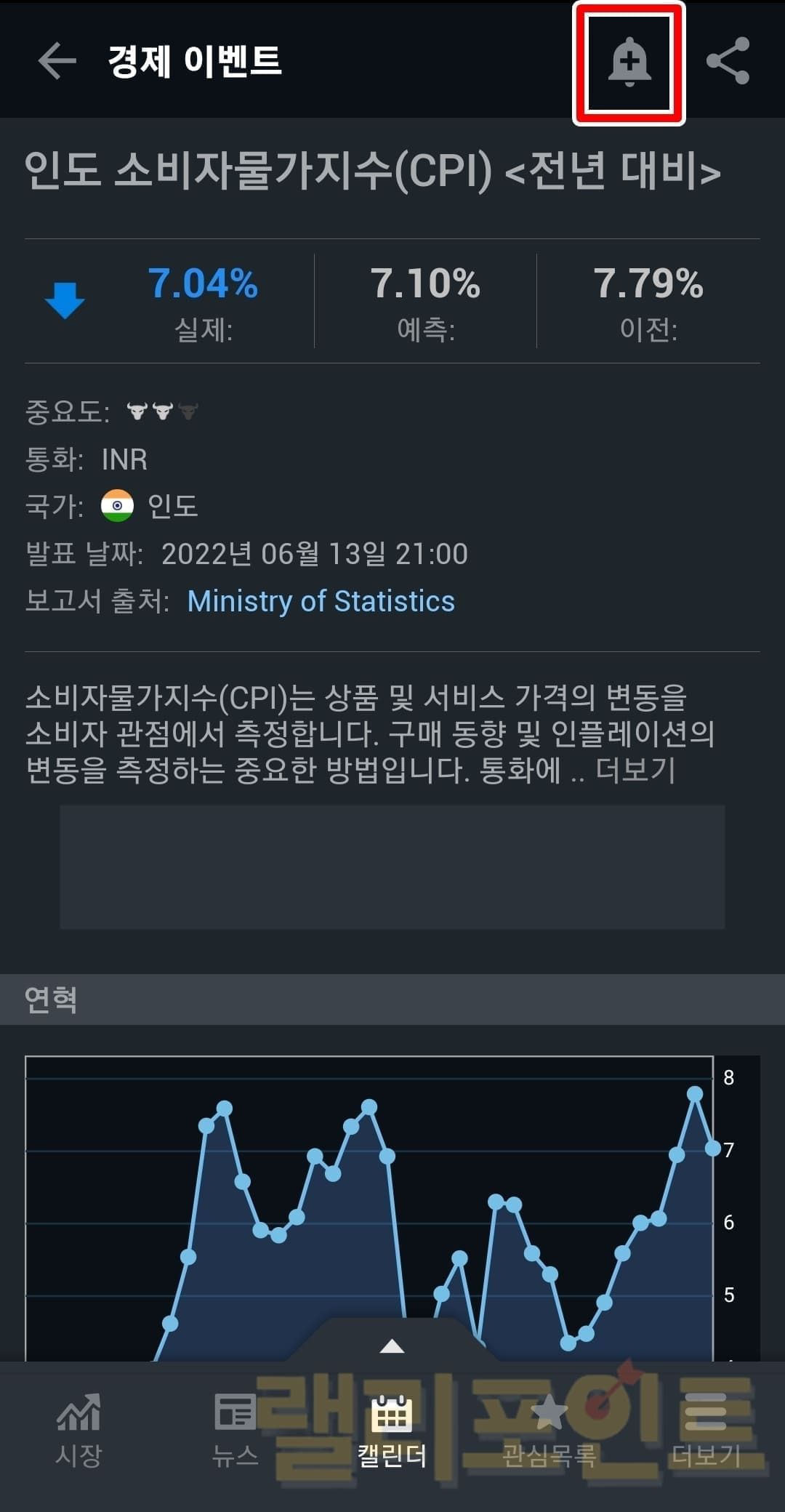Open the 더보기 tab in the bottom bar
The width and height of the screenshot is (785, 1512).
[705, 1429]
